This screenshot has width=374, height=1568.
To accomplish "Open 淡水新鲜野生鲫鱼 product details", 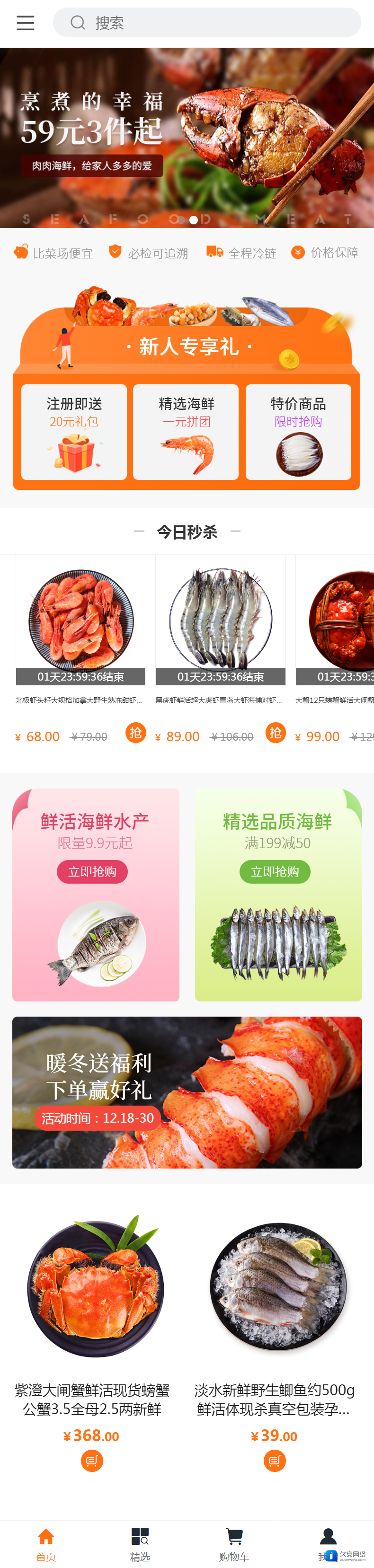I will (x=274, y=1399).
